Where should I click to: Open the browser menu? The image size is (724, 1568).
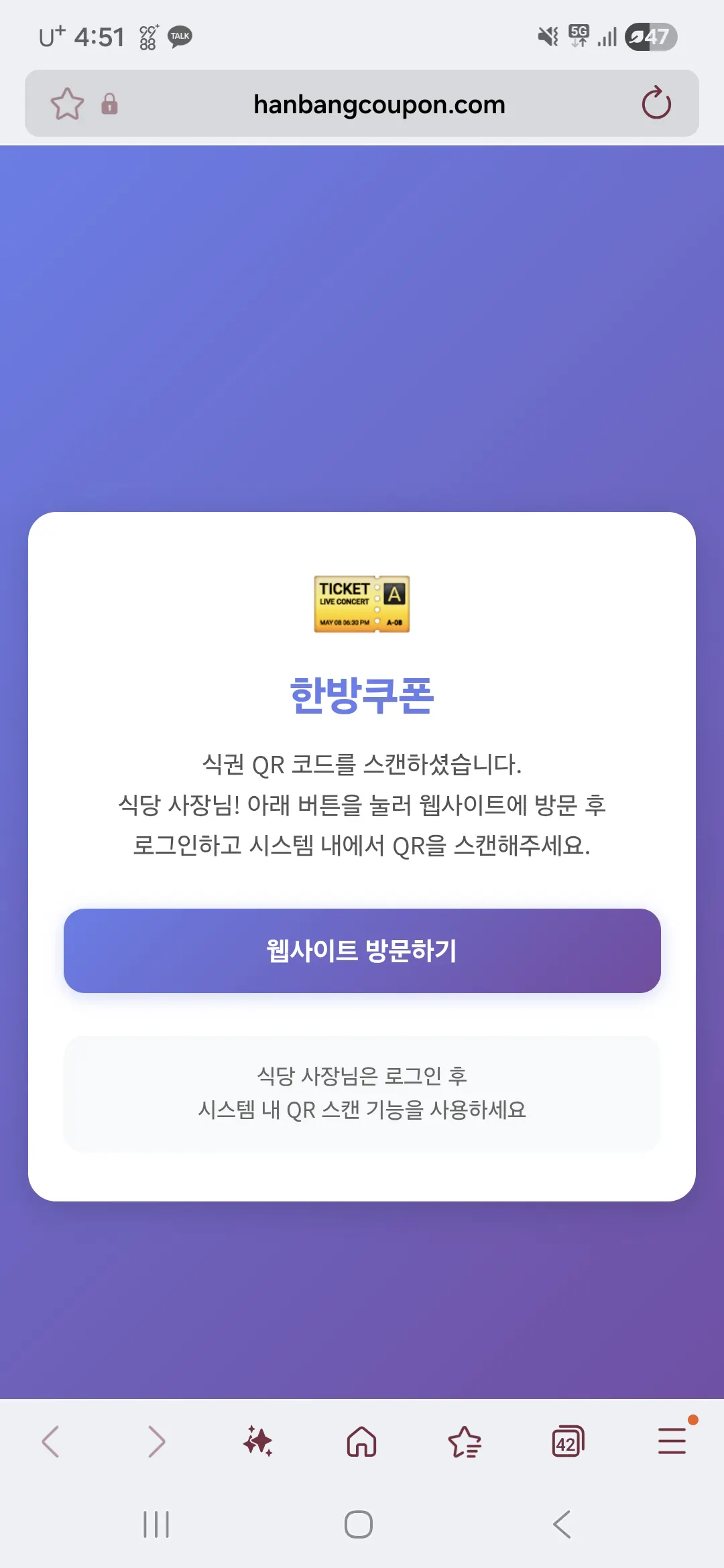click(672, 1441)
